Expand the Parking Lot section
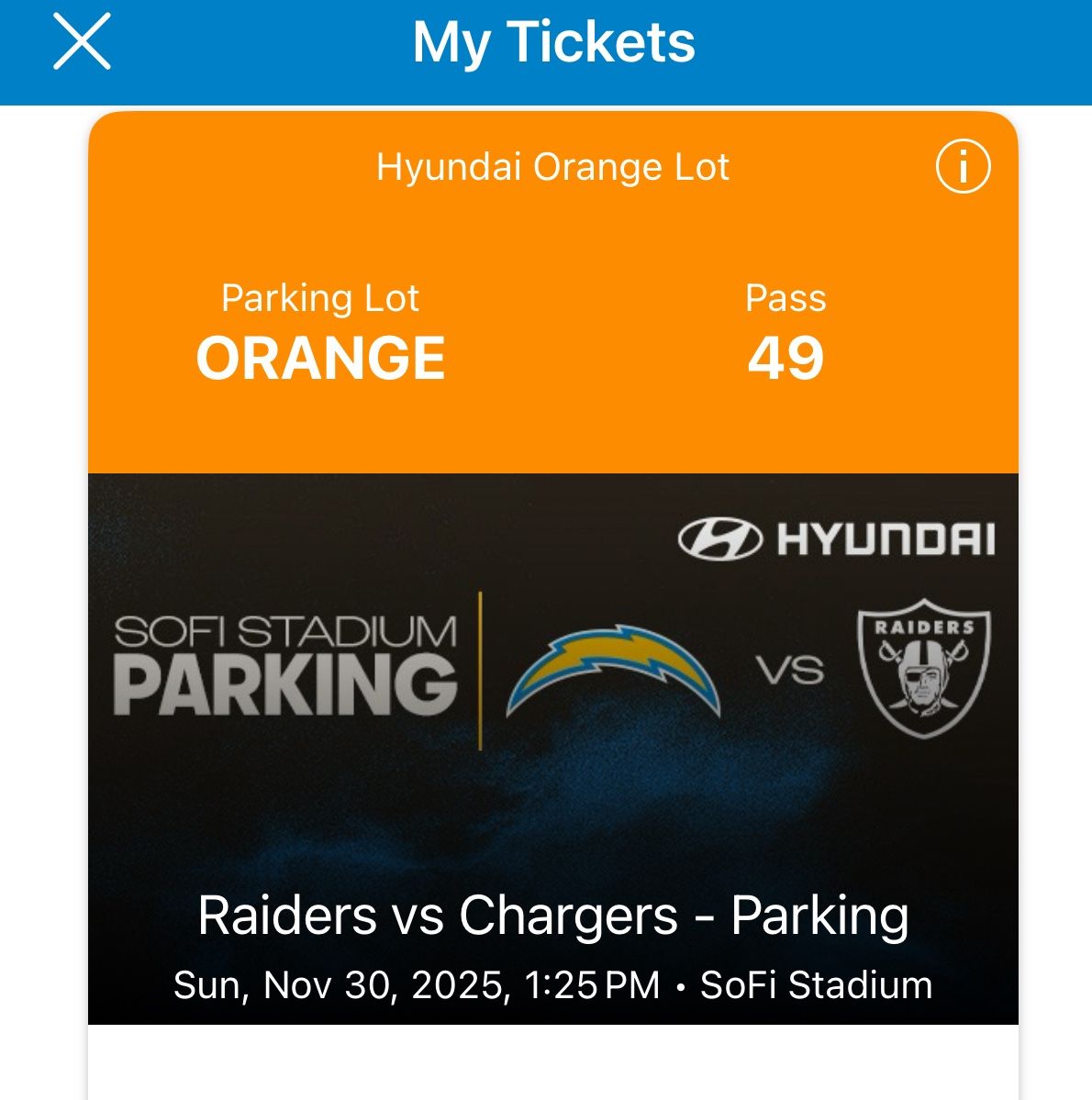Screen dimensions: 1092x1100 point(323,330)
